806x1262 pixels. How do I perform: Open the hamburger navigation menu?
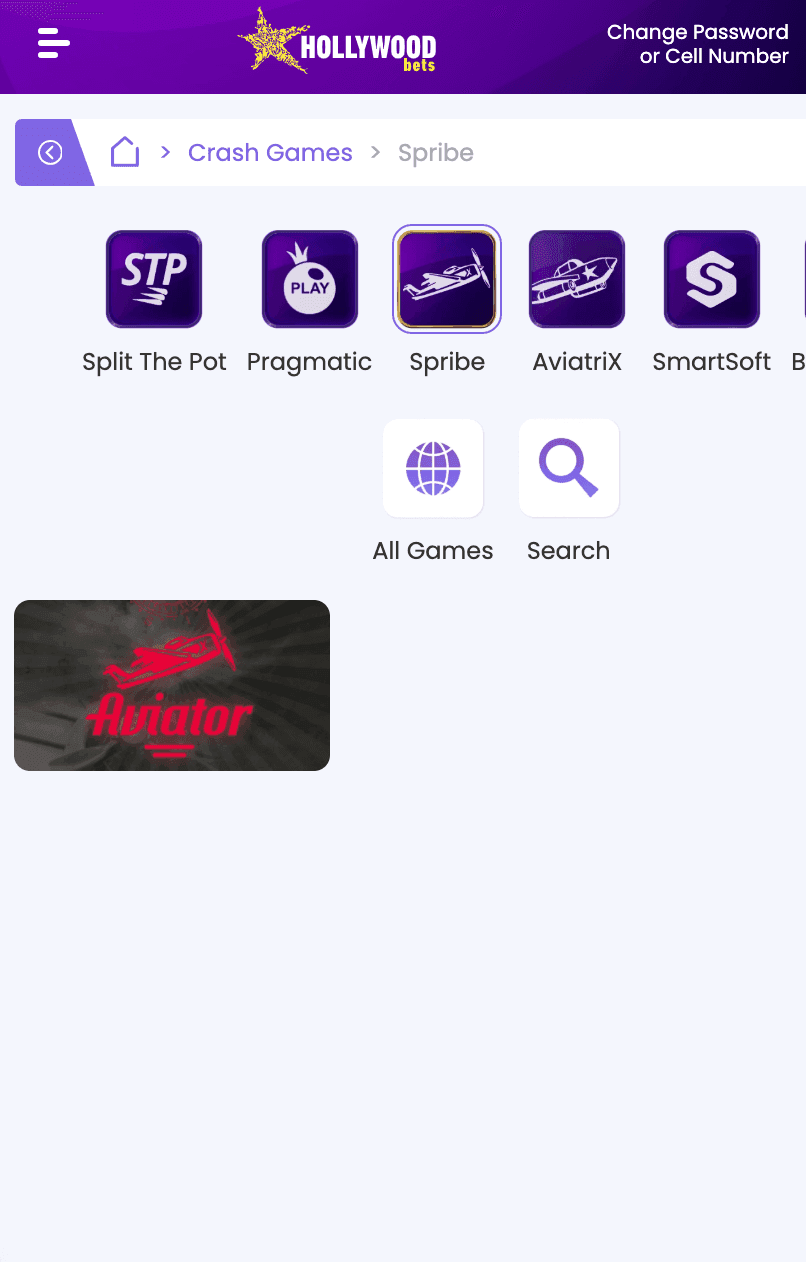click(52, 42)
